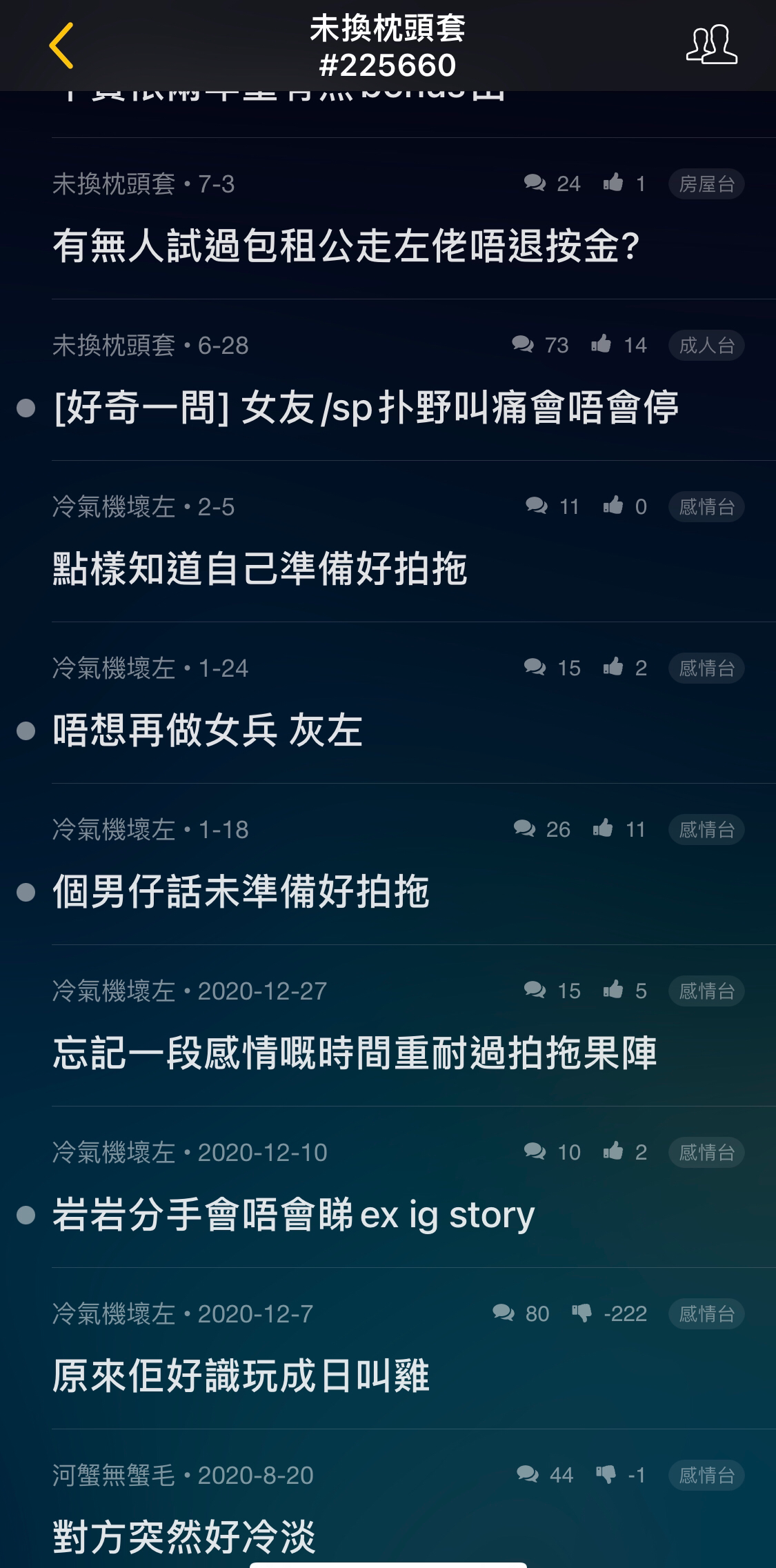Open thread [好奇一問] 女友/sp扑野叫痛會唔會停
Screen dimensions: 776x1568
pyautogui.click(x=366, y=408)
